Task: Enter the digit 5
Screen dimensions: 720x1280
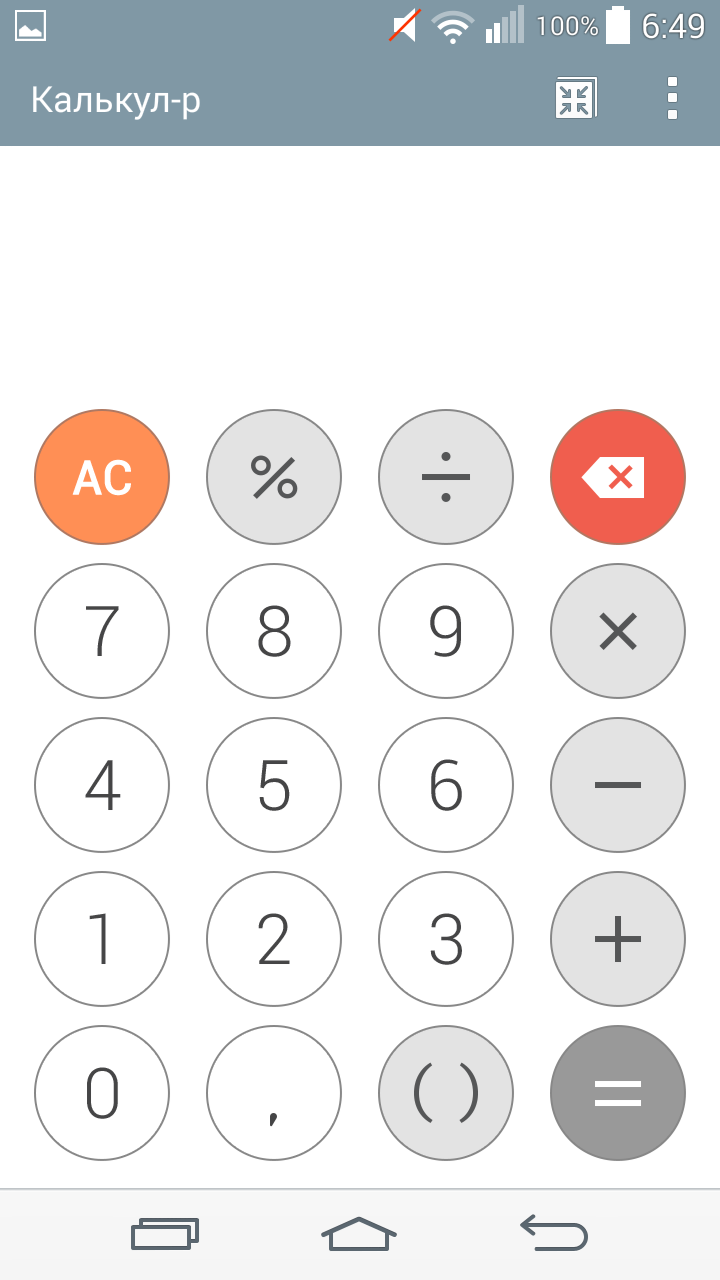Action: 274,785
